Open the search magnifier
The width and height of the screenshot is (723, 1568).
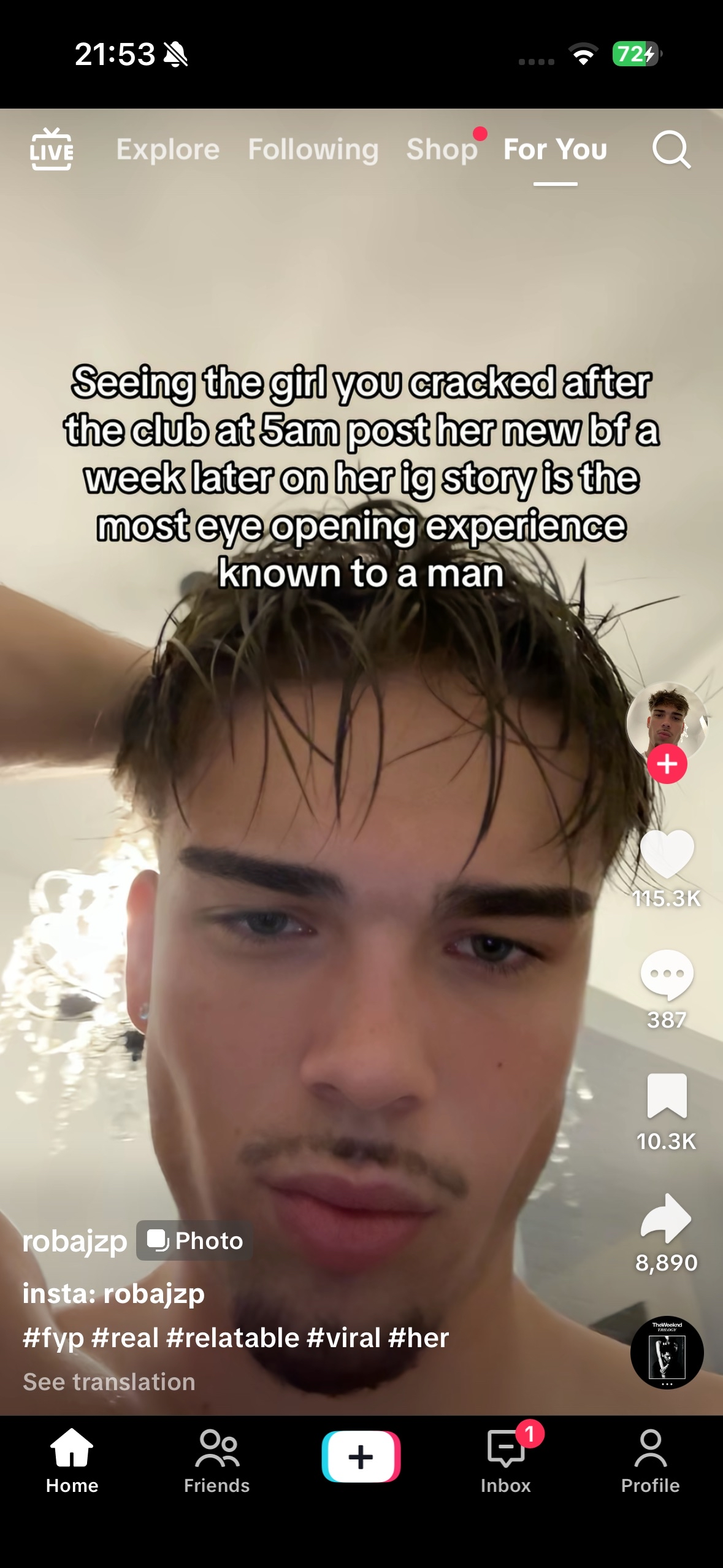[671, 149]
